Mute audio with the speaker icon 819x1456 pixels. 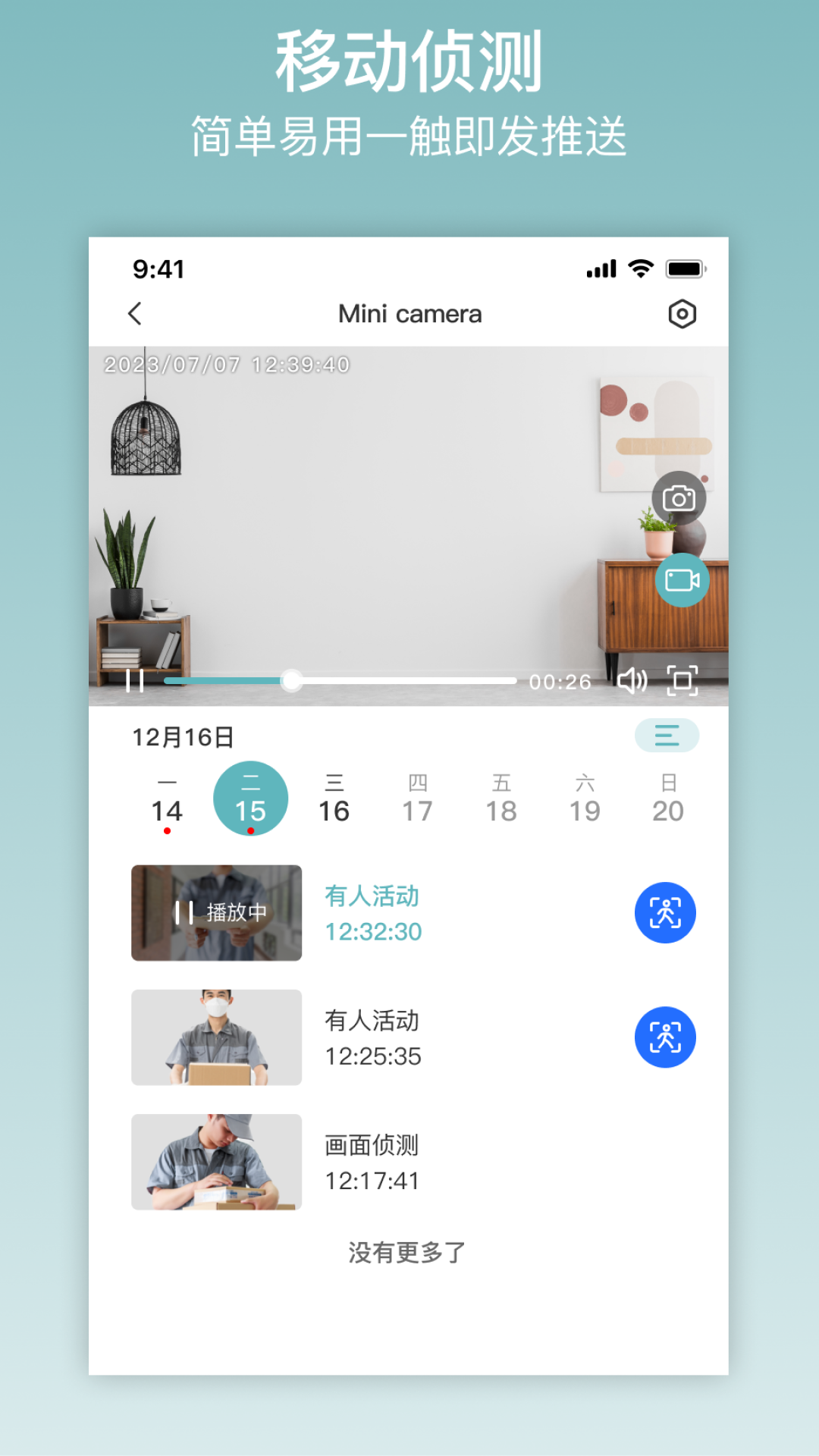[632, 681]
